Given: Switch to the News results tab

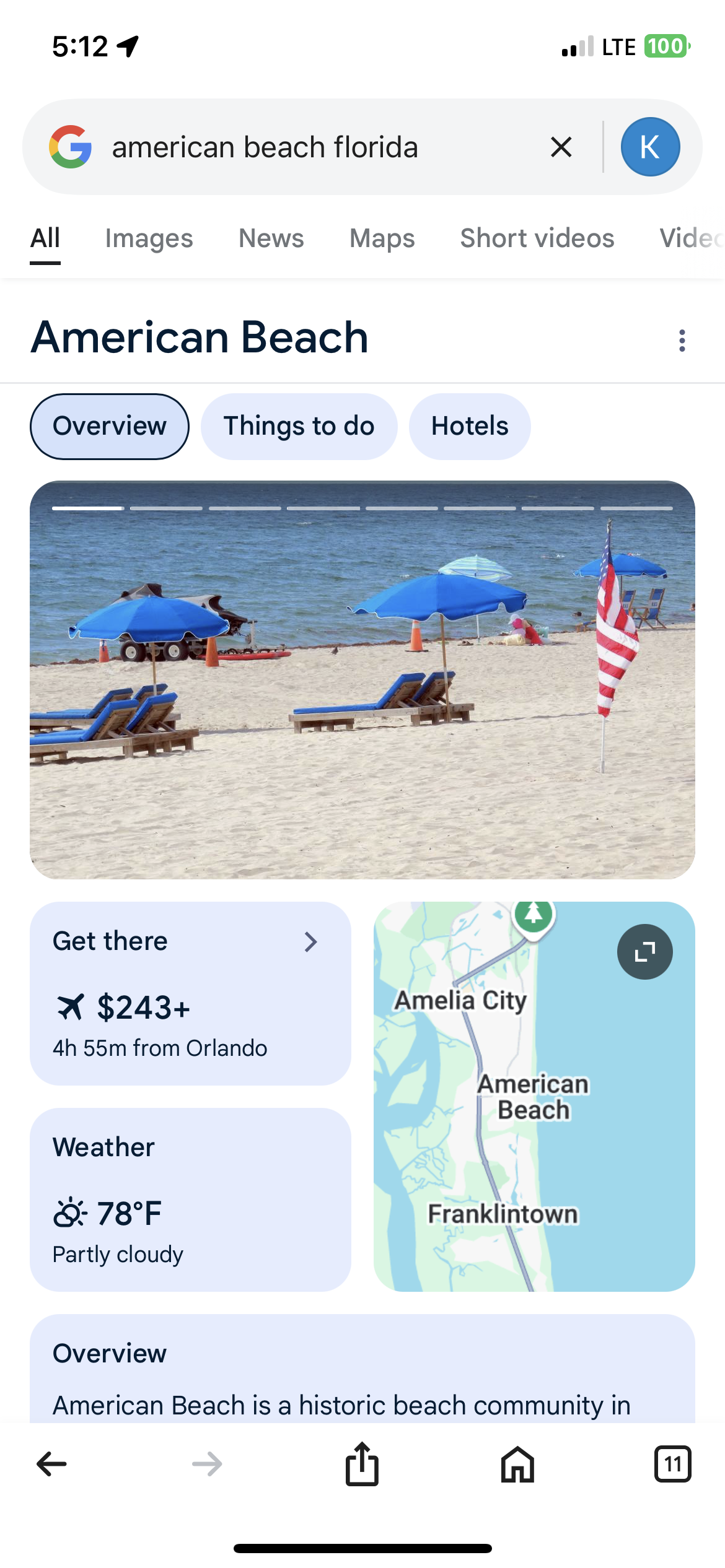Looking at the screenshot, I should tap(271, 238).
